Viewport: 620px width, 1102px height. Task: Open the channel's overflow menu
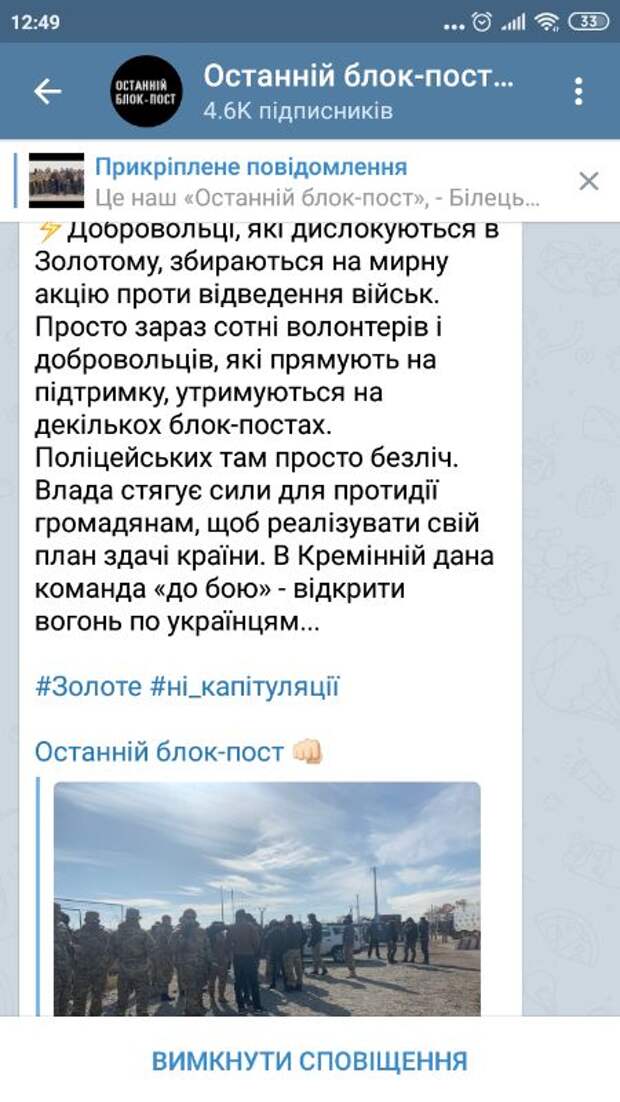point(578,91)
